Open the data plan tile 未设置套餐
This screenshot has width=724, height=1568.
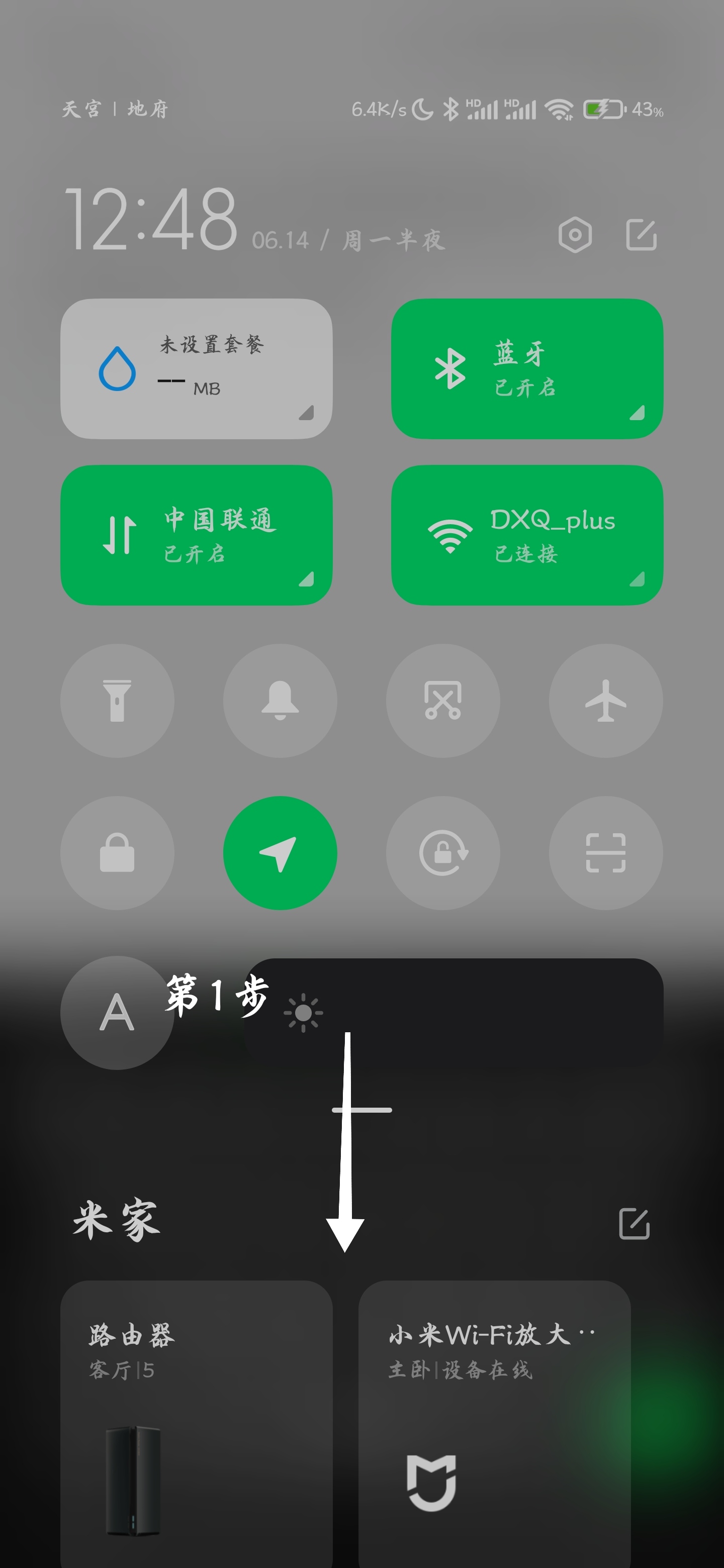coord(196,368)
